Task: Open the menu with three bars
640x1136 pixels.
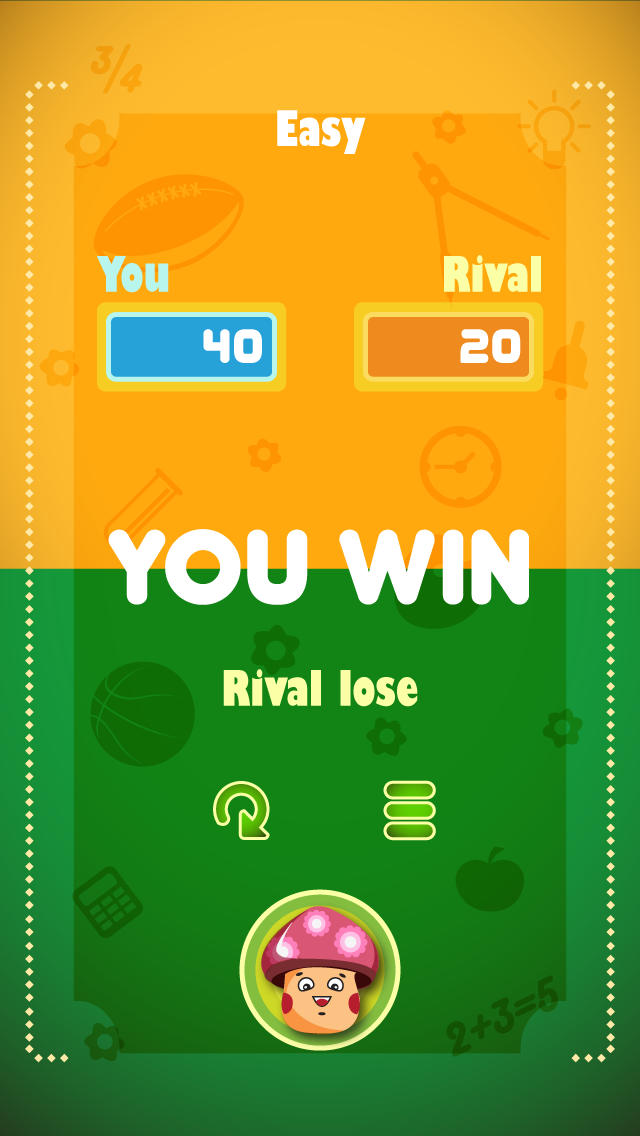Action: point(410,810)
